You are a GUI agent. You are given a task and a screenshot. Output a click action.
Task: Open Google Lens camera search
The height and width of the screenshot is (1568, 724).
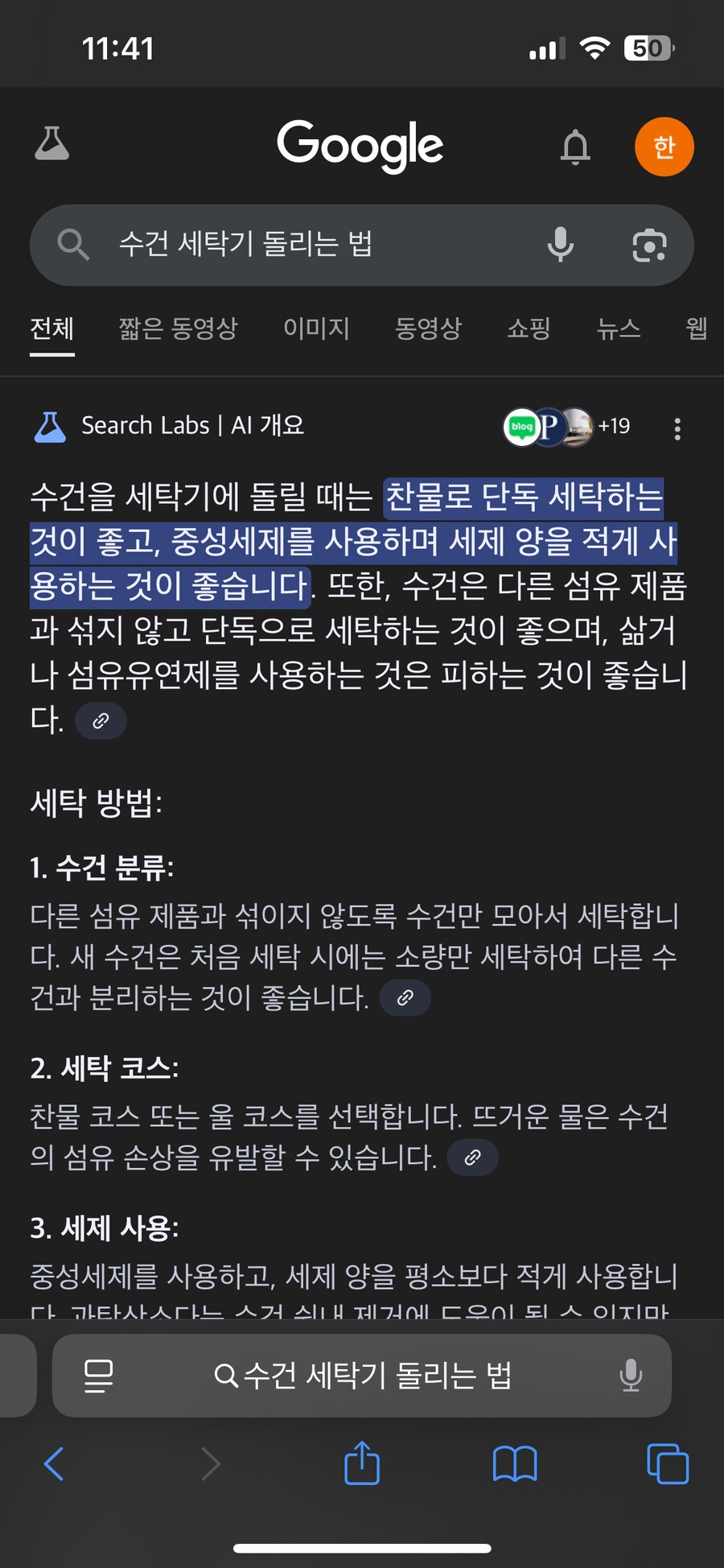pyautogui.click(x=649, y=245)
